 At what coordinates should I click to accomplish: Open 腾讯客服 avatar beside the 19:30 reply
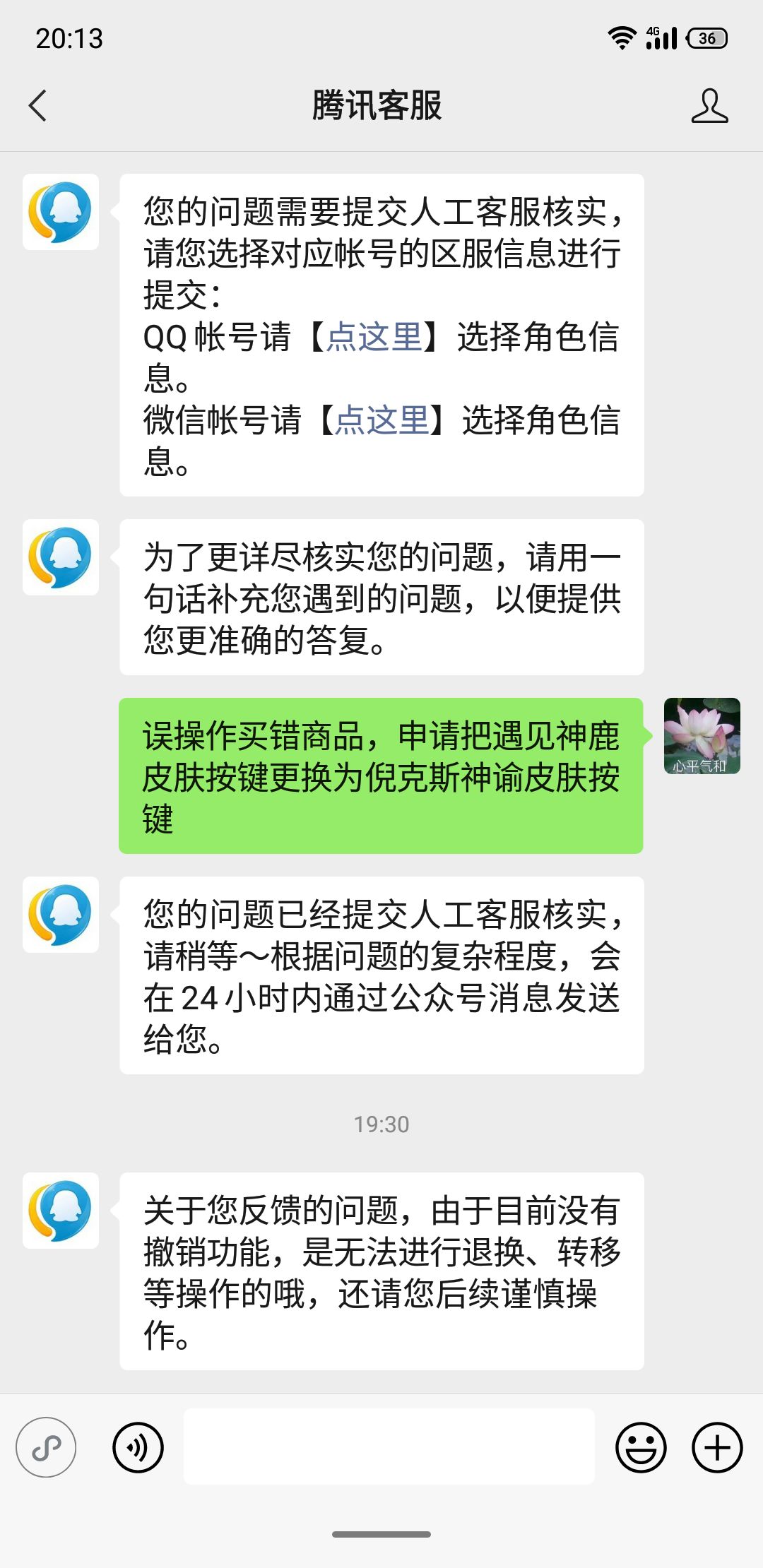tap(61, 1211)
